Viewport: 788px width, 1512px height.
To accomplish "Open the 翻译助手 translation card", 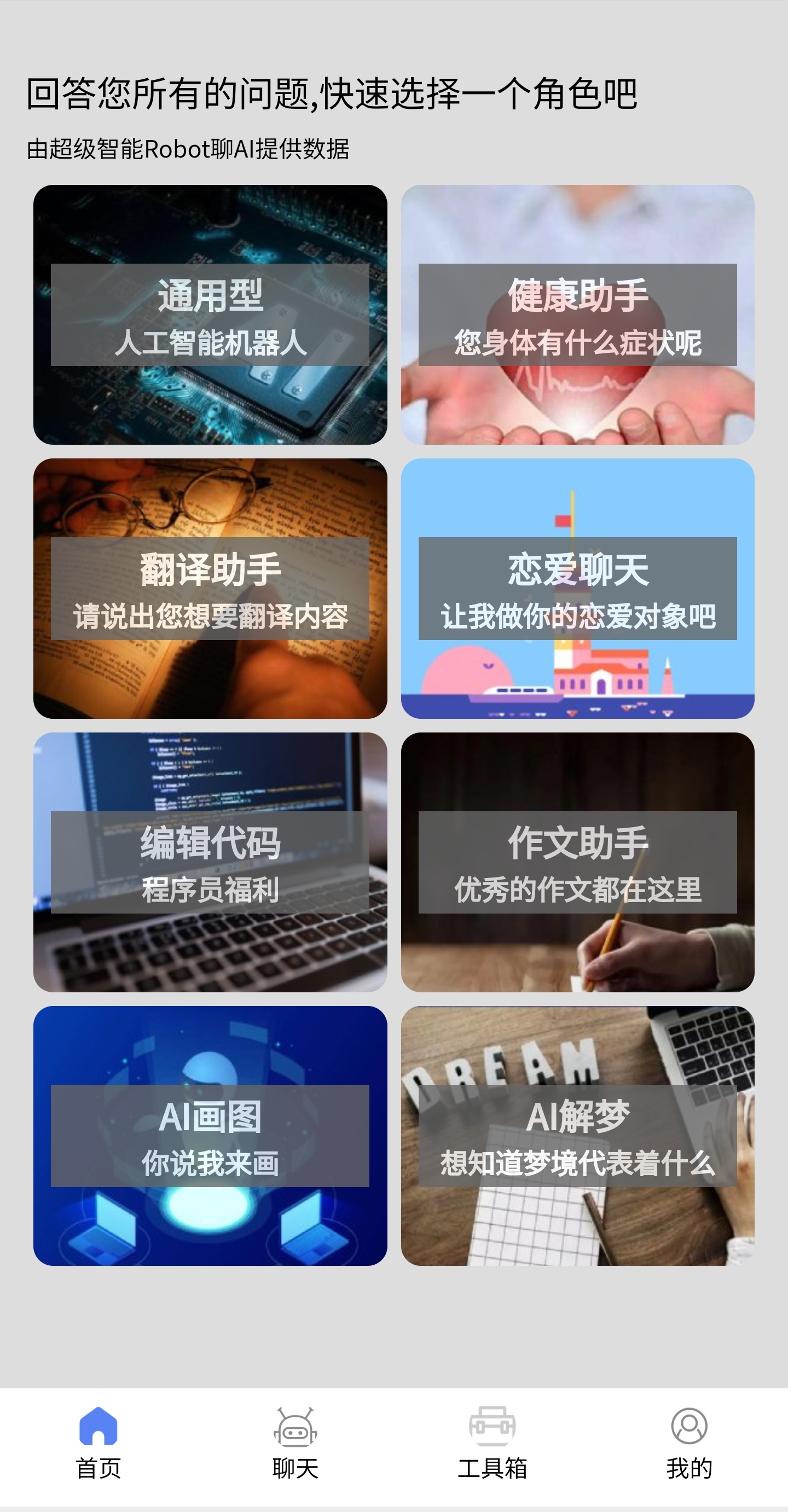I will point(210,588).
